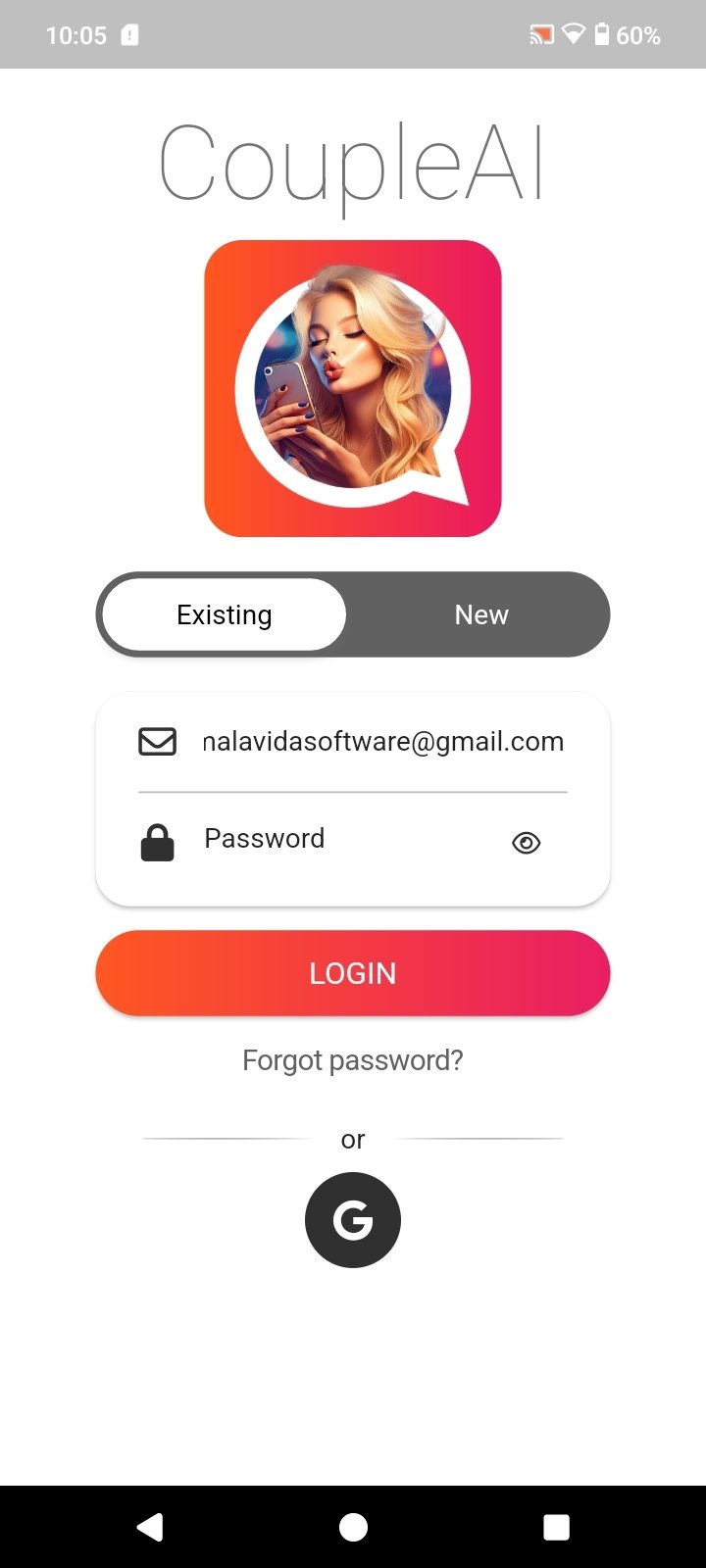Go to the system home screen

pos(353,1527)
